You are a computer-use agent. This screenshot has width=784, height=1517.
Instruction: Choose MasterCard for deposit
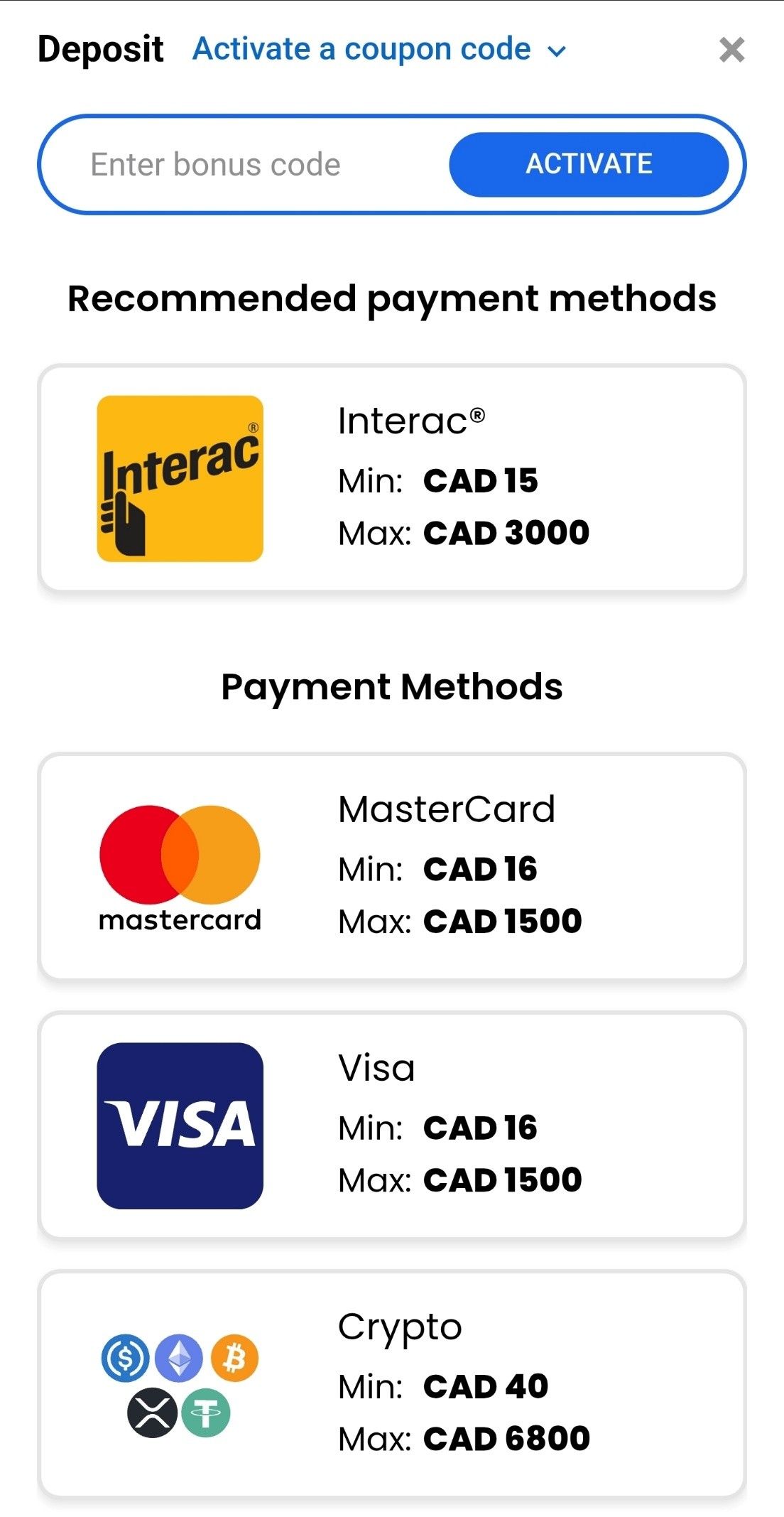(x=392, y=866)
